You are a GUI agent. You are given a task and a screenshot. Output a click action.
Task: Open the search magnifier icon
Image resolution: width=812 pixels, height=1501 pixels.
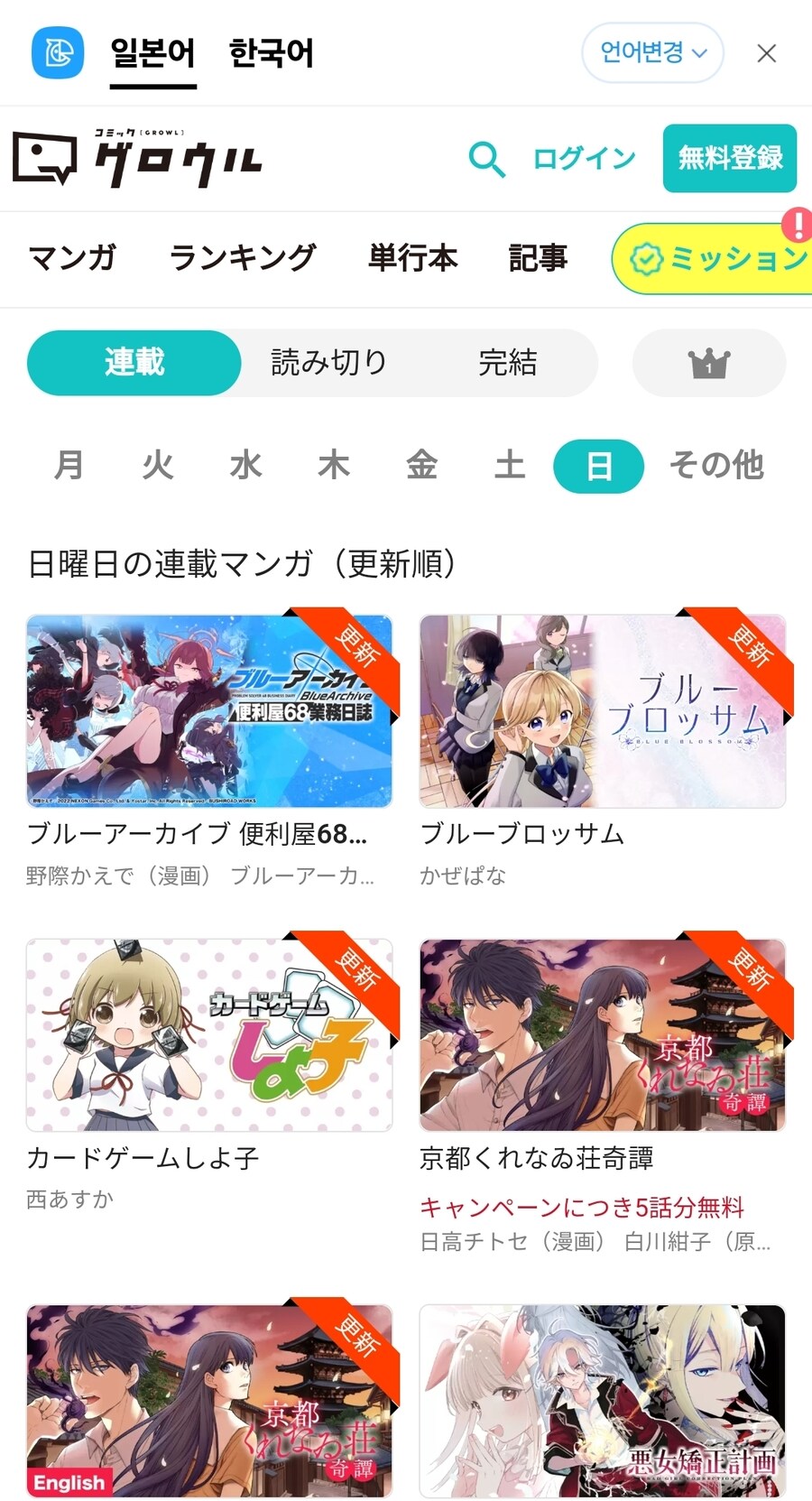pyautogui.click(x=486, y=159)
